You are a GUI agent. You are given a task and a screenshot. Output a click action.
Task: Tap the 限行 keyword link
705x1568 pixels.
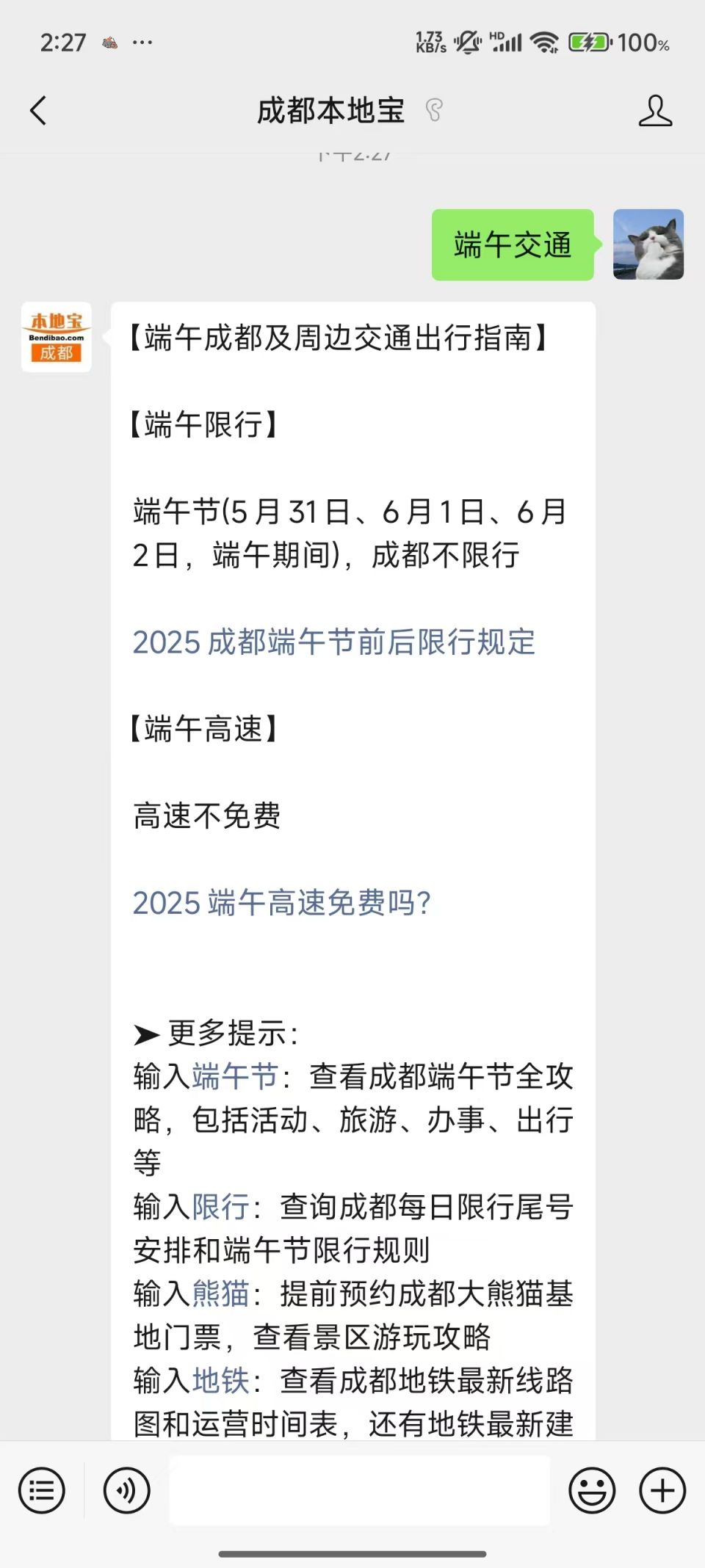click(221, 1207)
